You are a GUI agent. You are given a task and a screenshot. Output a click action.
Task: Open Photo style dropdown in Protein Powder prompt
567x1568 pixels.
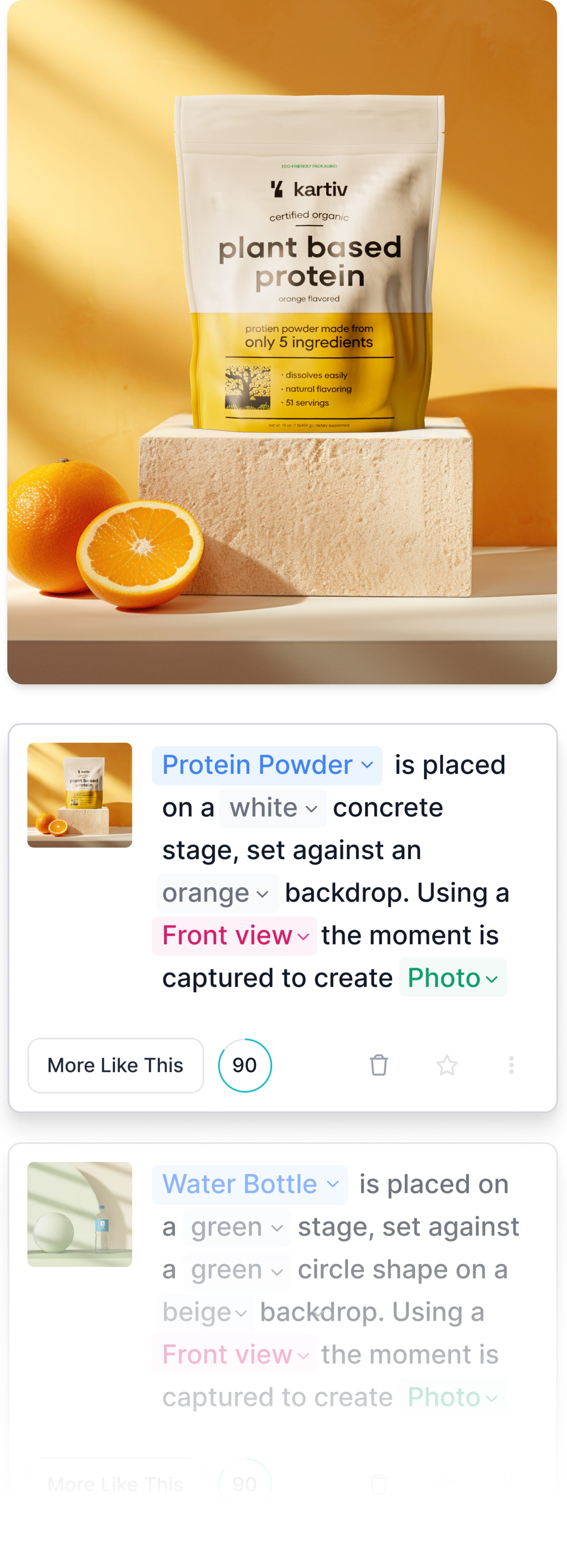[452, 978]
